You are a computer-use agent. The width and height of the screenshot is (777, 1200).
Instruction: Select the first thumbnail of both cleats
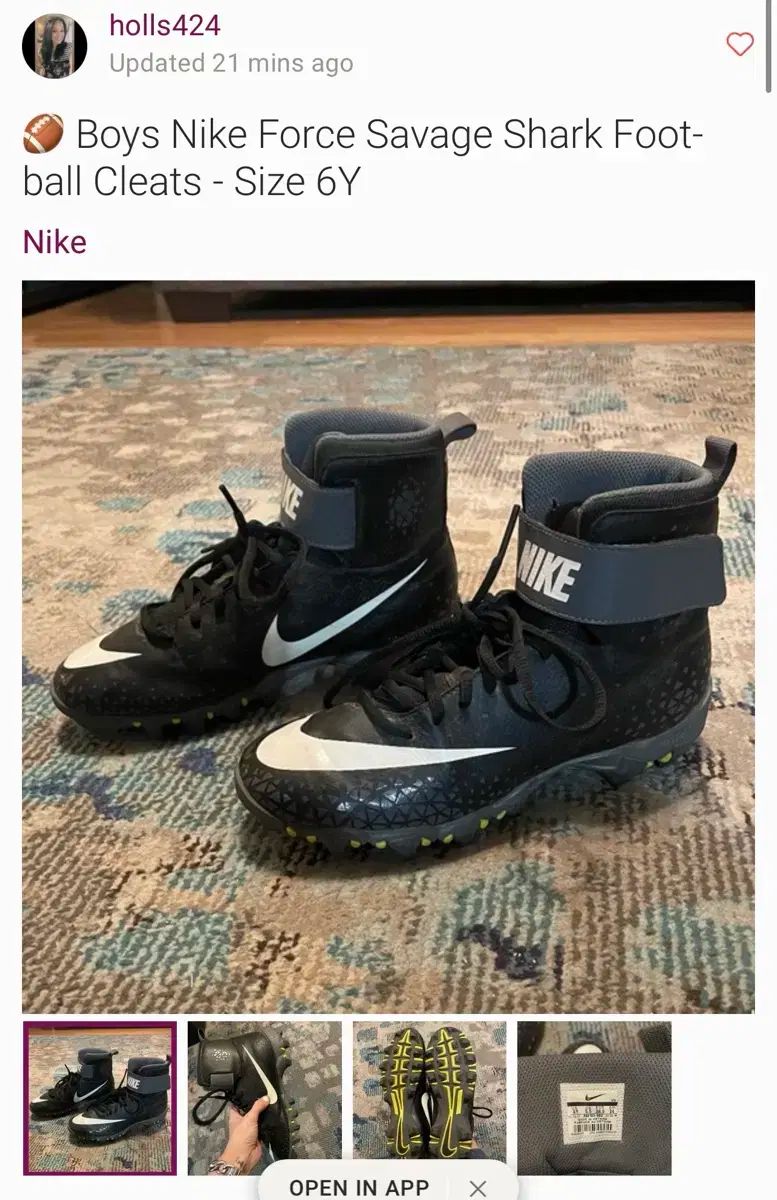click(x=100, y=1097)
